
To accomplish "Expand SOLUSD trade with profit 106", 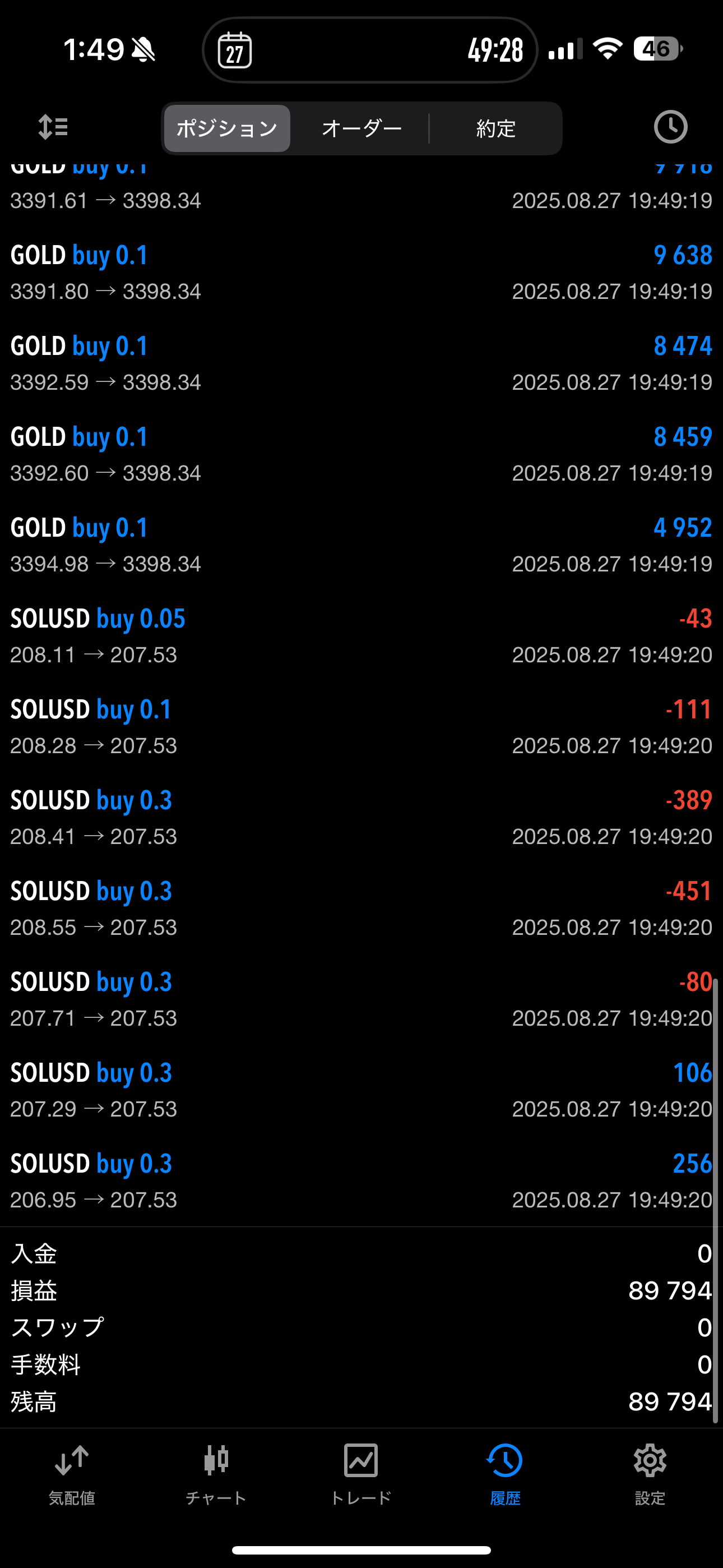I will click(x=361, y=1090).
